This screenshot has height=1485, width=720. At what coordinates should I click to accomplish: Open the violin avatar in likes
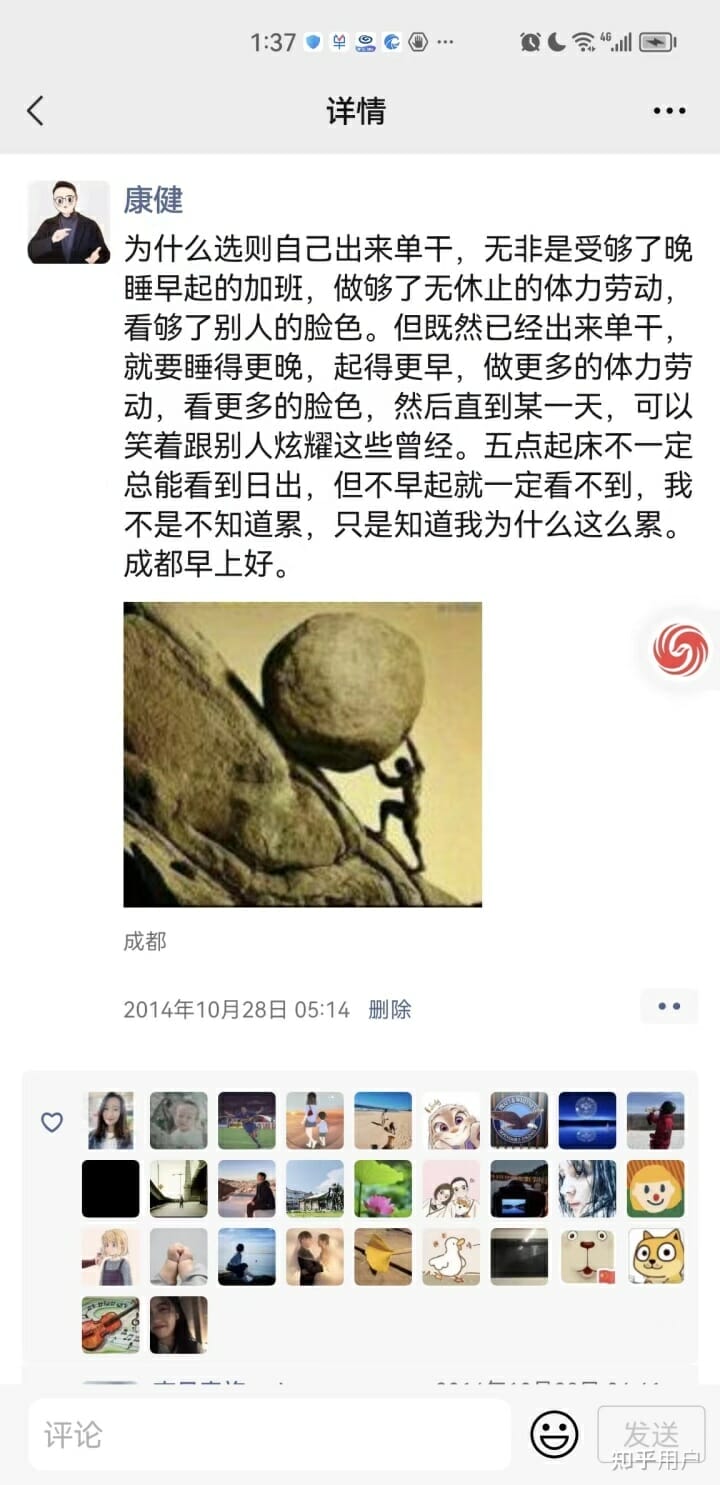110,1324
